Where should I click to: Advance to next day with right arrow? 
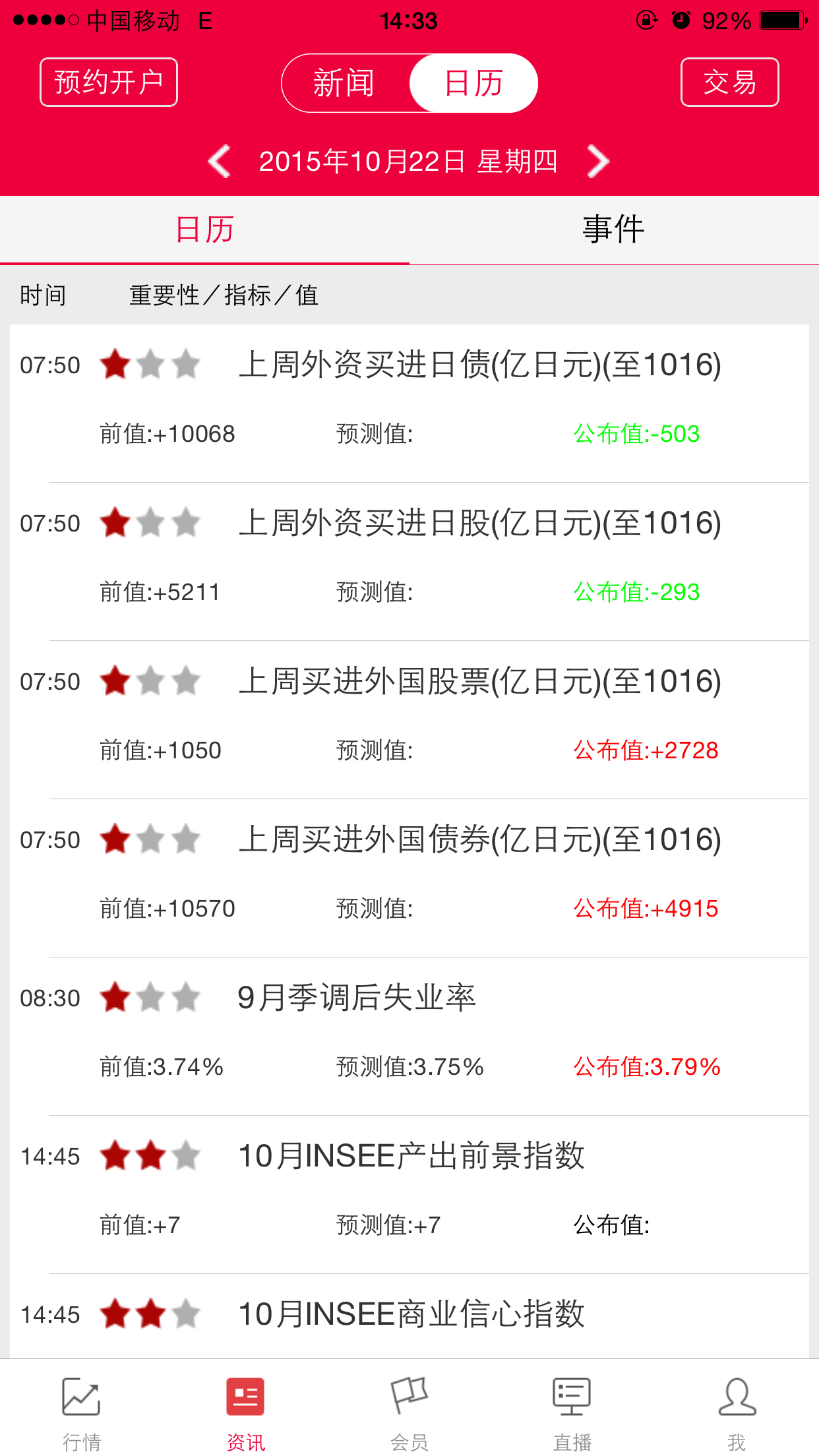coord(599,160)
